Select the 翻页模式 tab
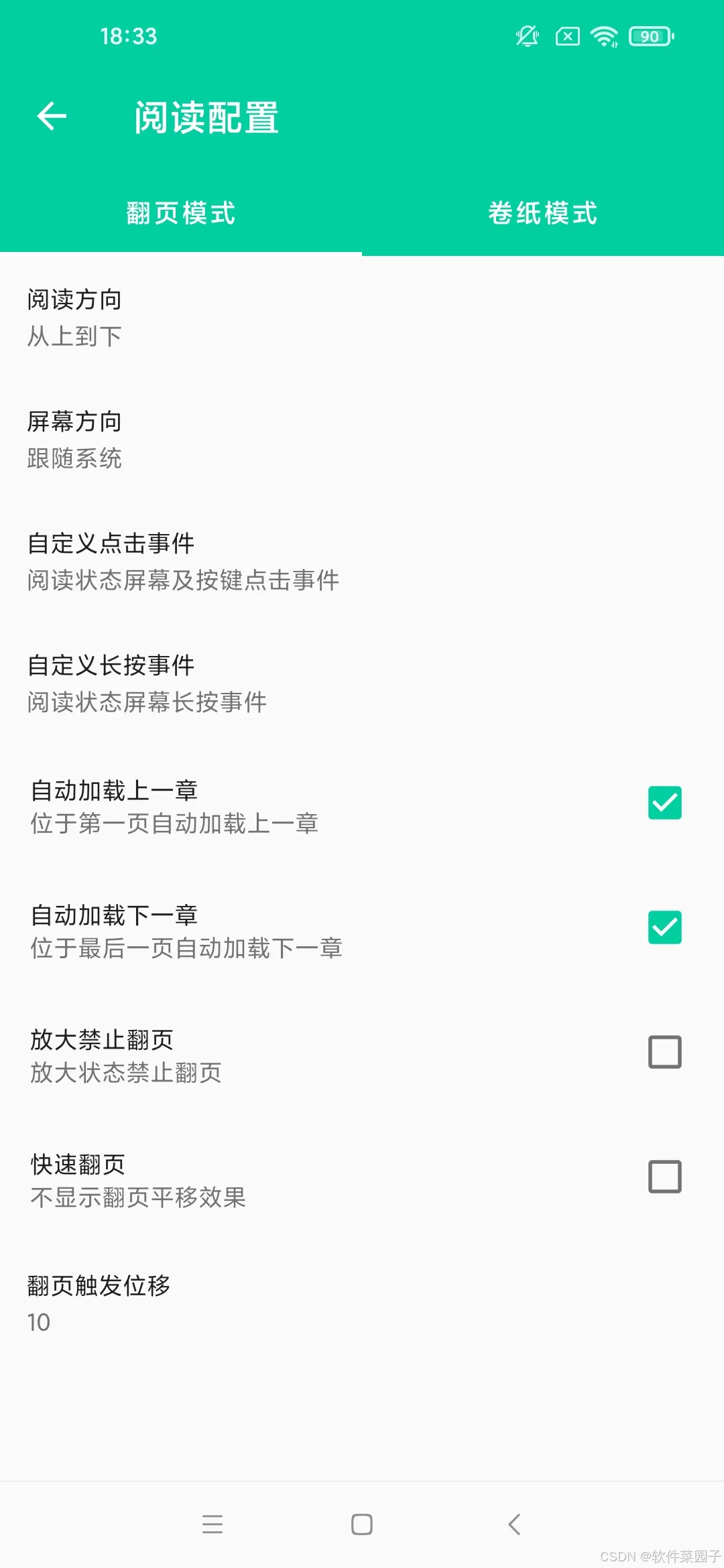724x1568 pixels. [181, 213]
